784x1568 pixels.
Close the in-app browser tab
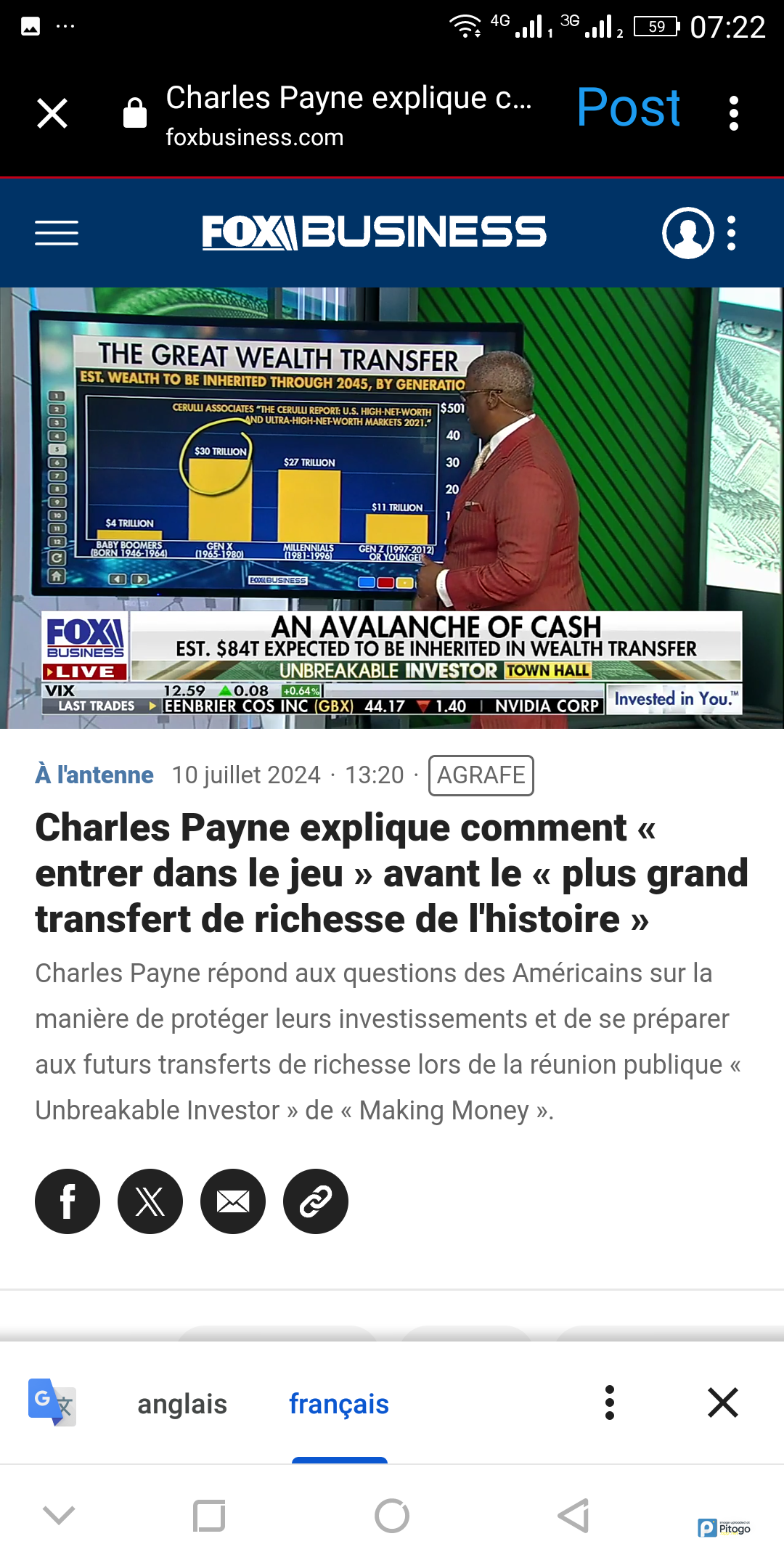[x=52, y=114]
